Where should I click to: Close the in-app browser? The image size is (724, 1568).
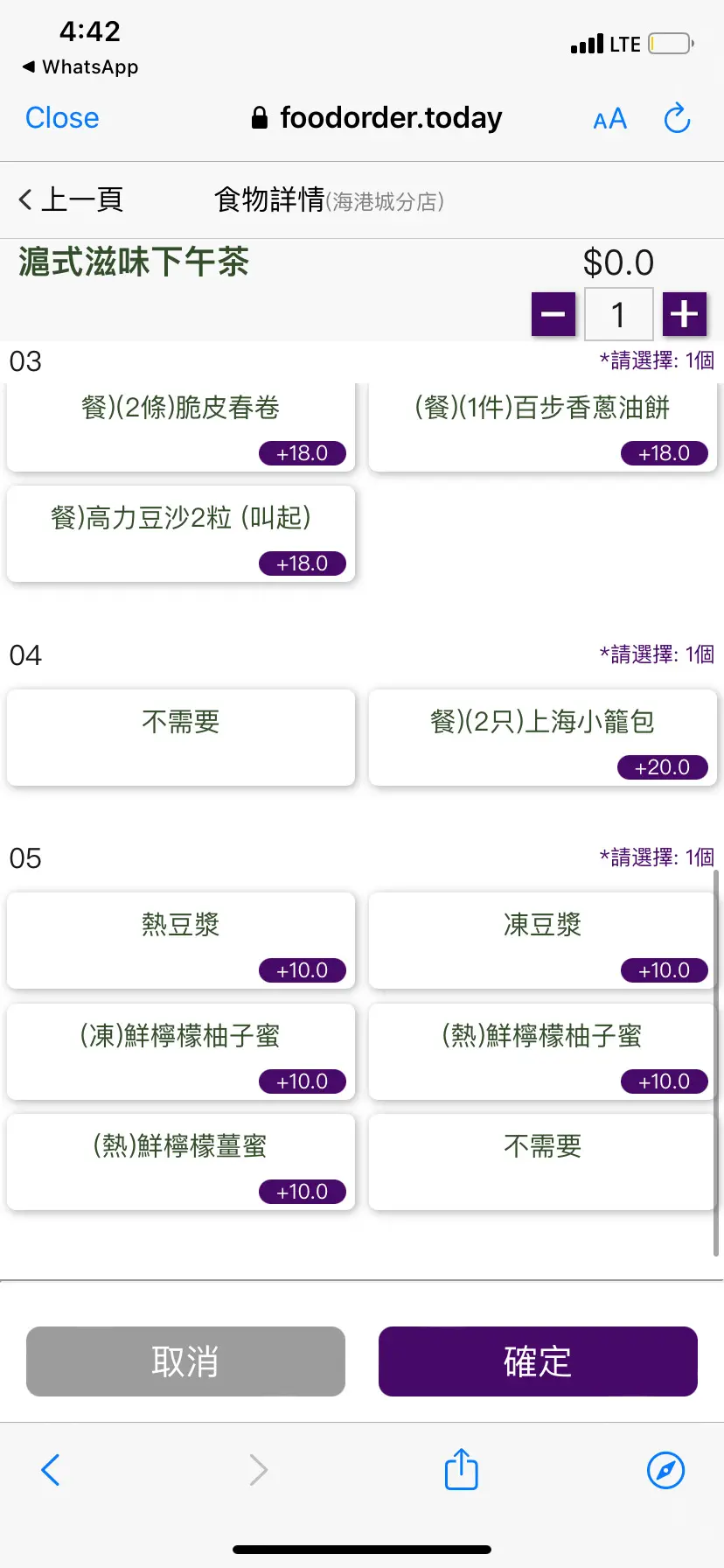(62, 118)
